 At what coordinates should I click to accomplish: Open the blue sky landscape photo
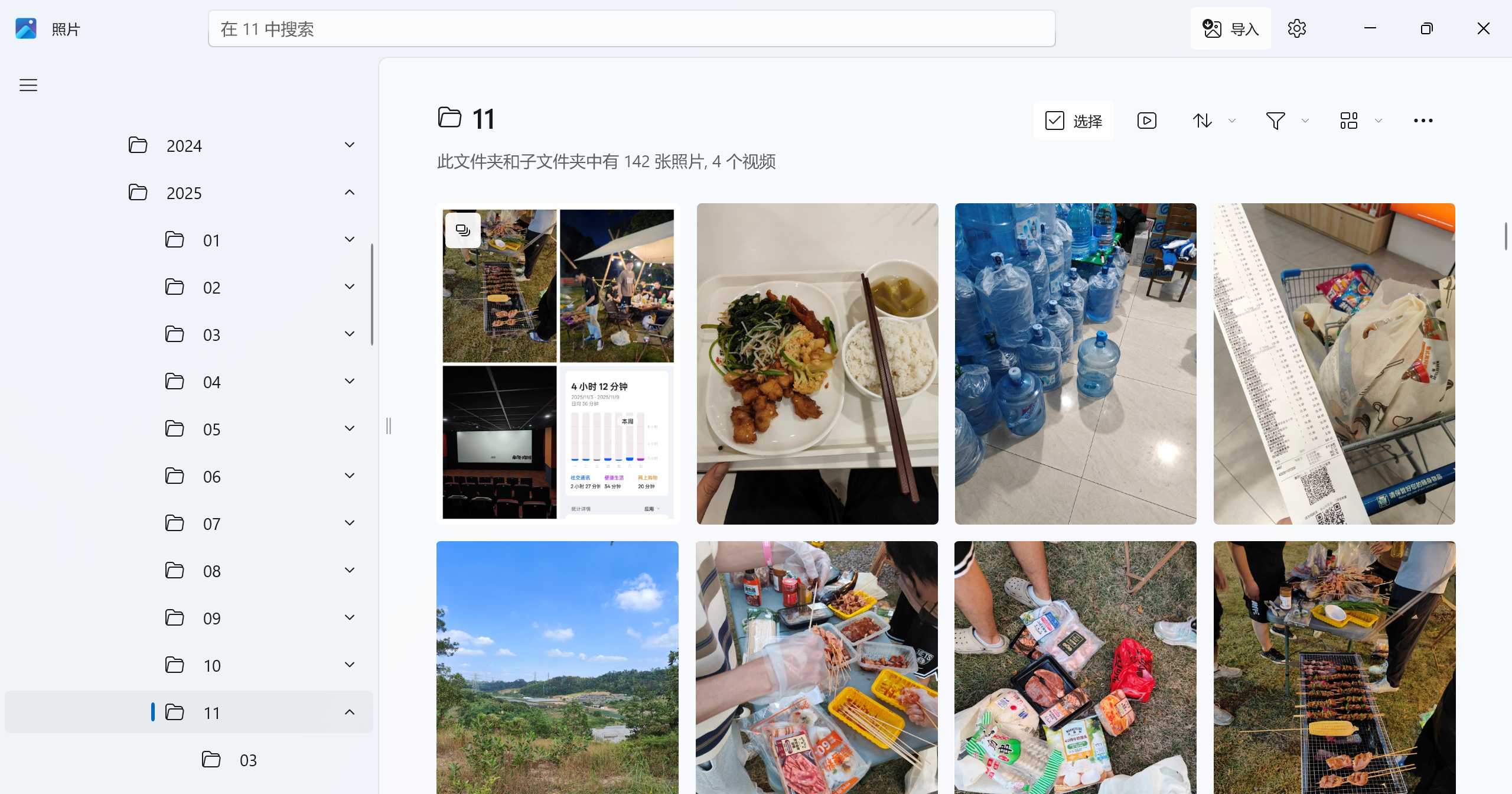[x=557, y=668]
